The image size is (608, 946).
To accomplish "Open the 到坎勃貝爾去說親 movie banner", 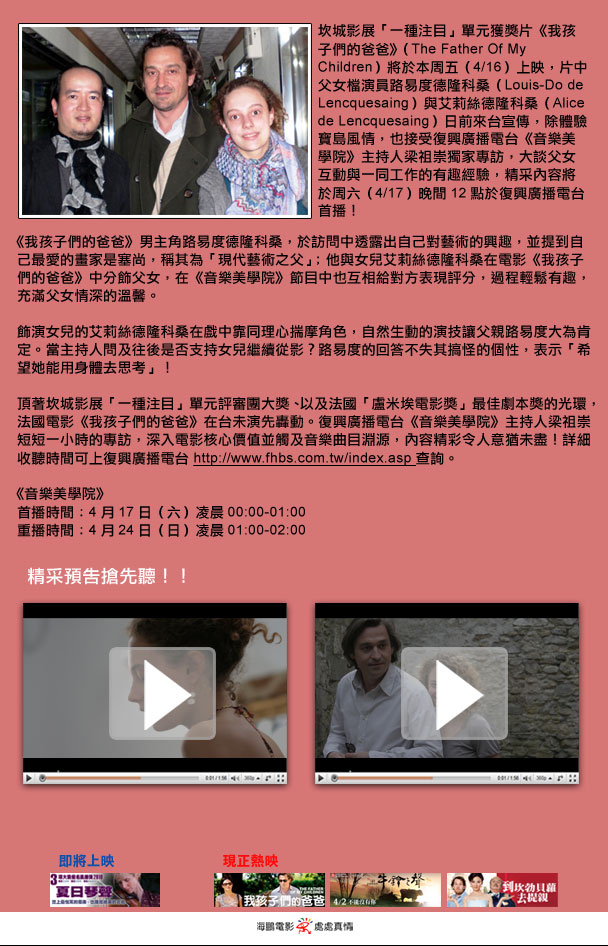I will click(x=502, y=890).
